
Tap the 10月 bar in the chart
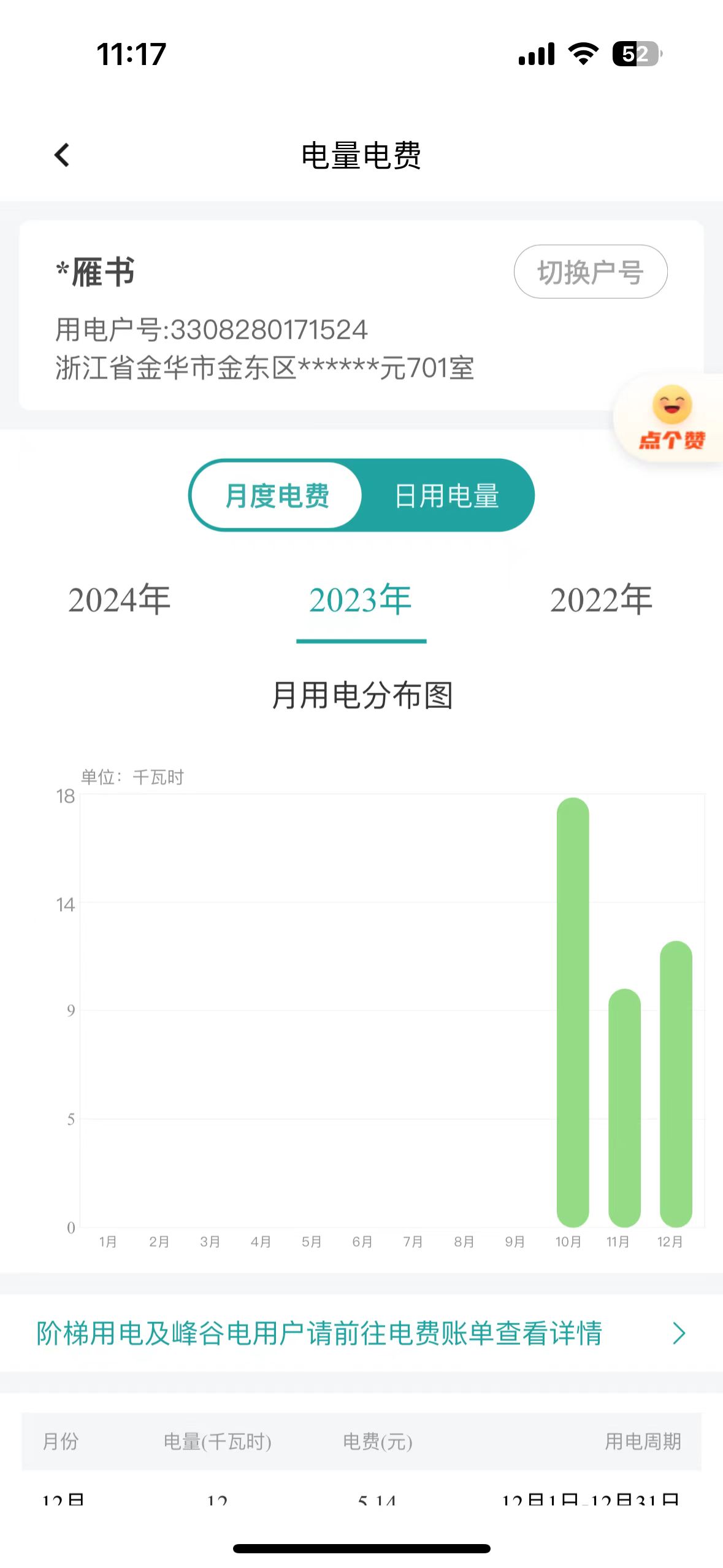[x=573, y=1012]
